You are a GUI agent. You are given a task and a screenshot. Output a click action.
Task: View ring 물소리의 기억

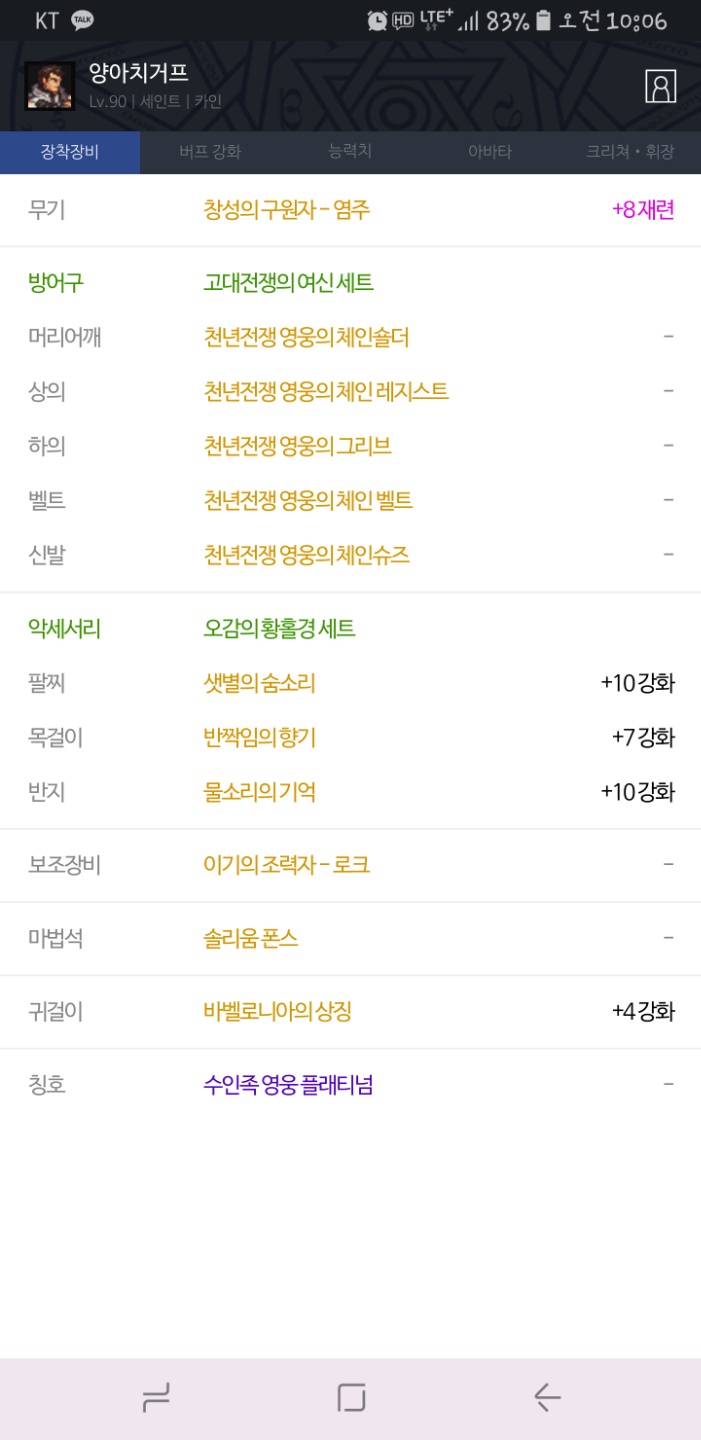[350, 791]
